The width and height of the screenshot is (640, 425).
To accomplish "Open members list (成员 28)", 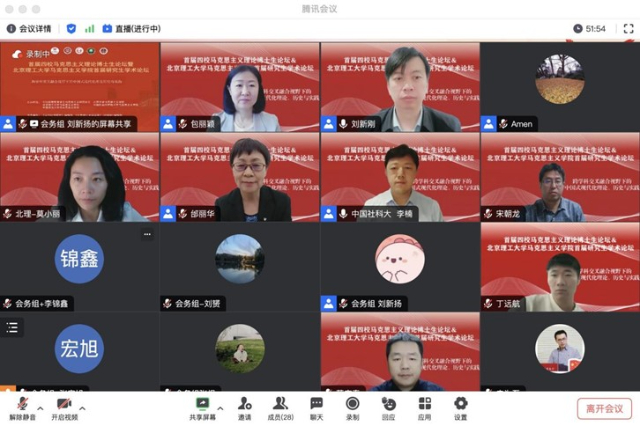I will pos(281,405).
